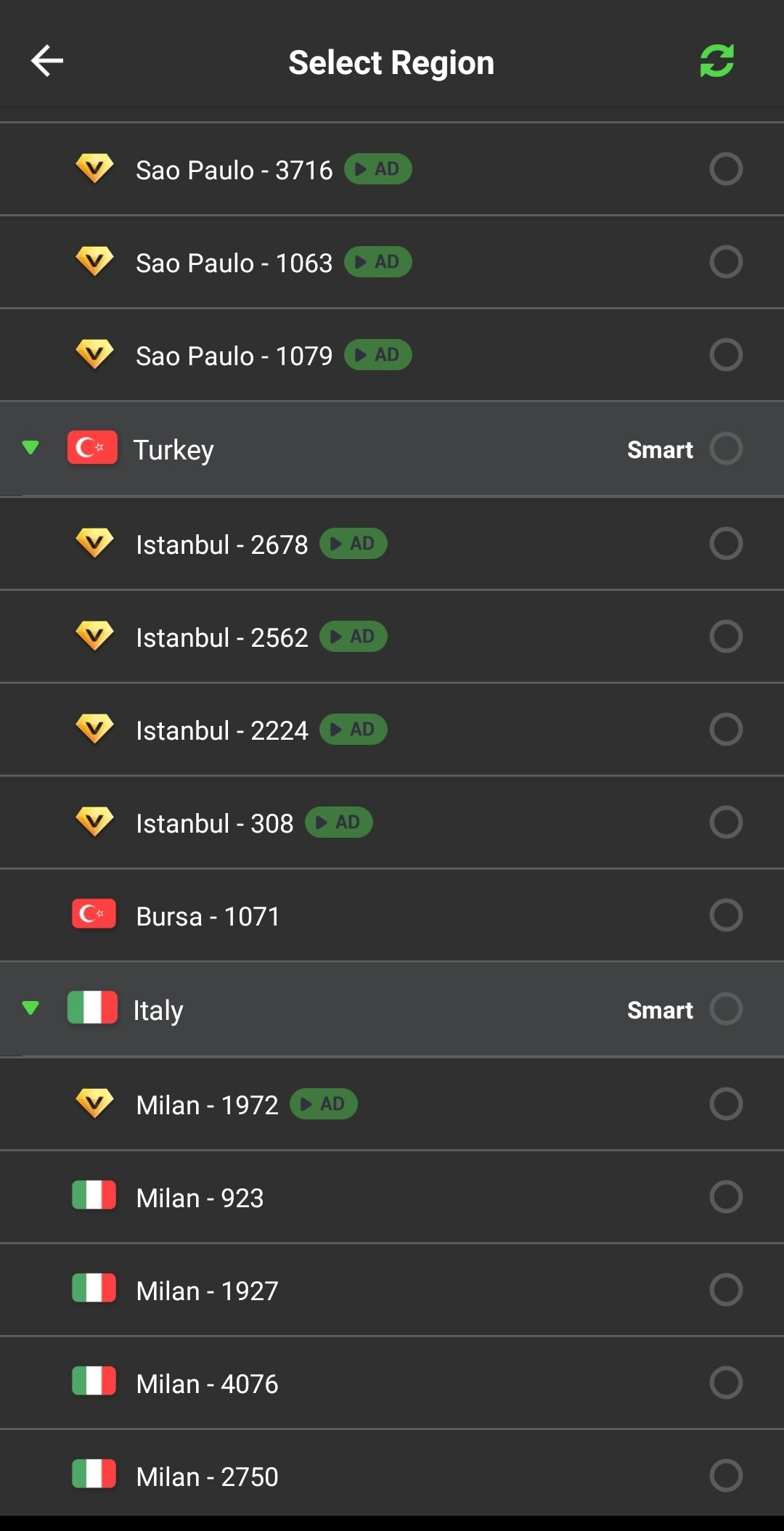Select the Italy Smart radio button
This screenshot has height=1531, width=784.
click(x=726, y=1009)
